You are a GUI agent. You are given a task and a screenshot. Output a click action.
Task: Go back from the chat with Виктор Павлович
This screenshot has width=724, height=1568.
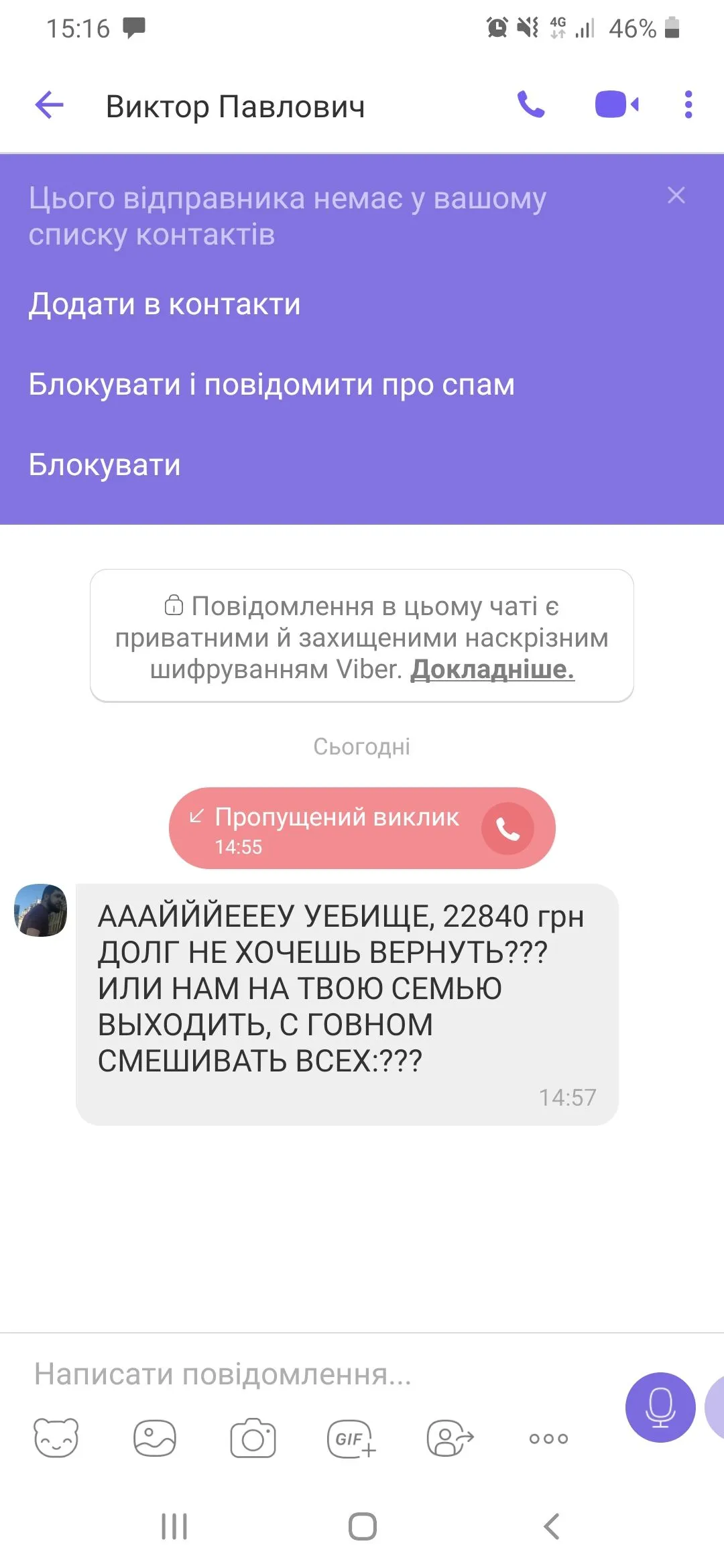pyautogui.click(x=49, y=106)
